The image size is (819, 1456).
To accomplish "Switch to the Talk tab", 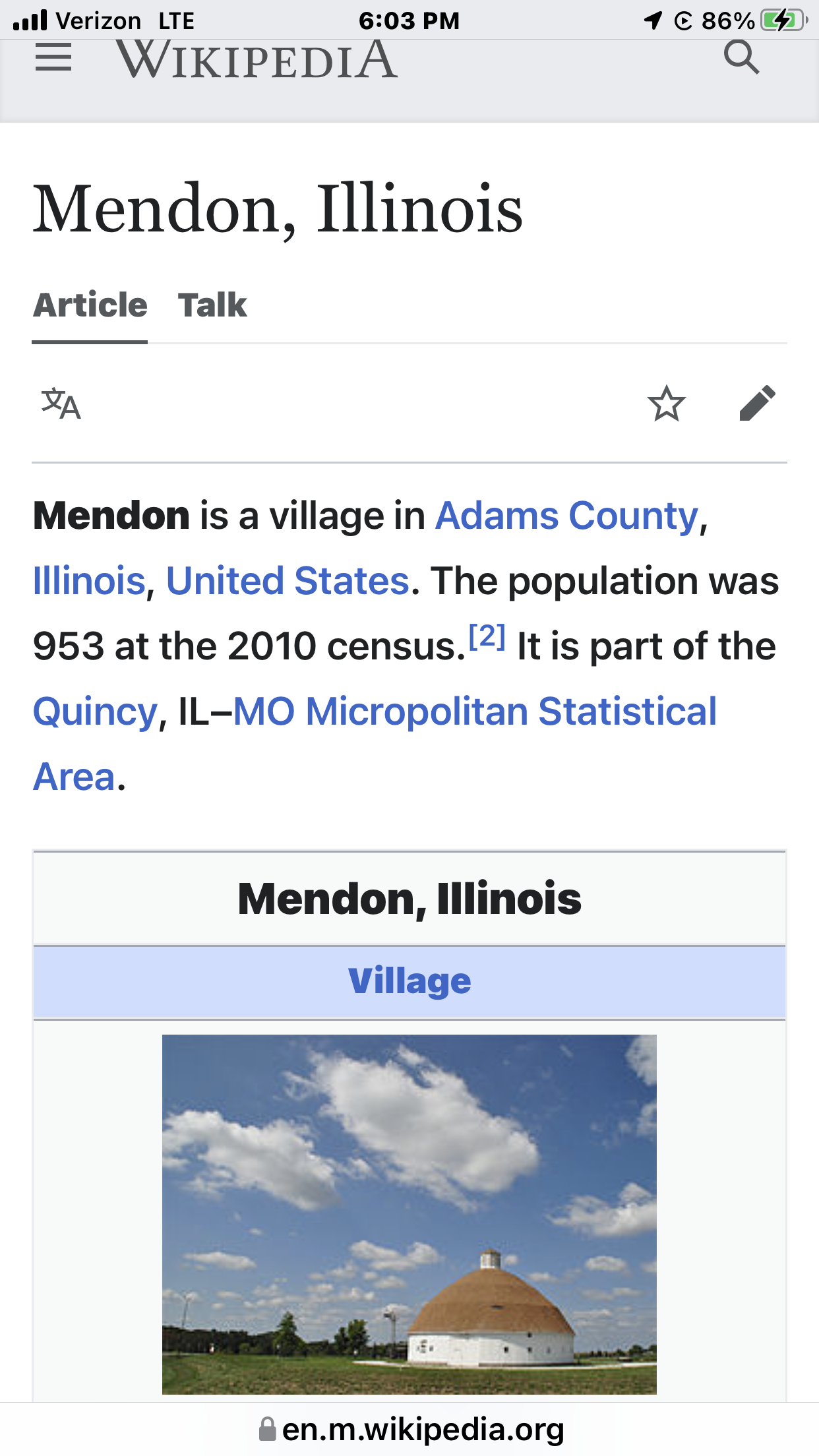I will [x=212, y=305].
